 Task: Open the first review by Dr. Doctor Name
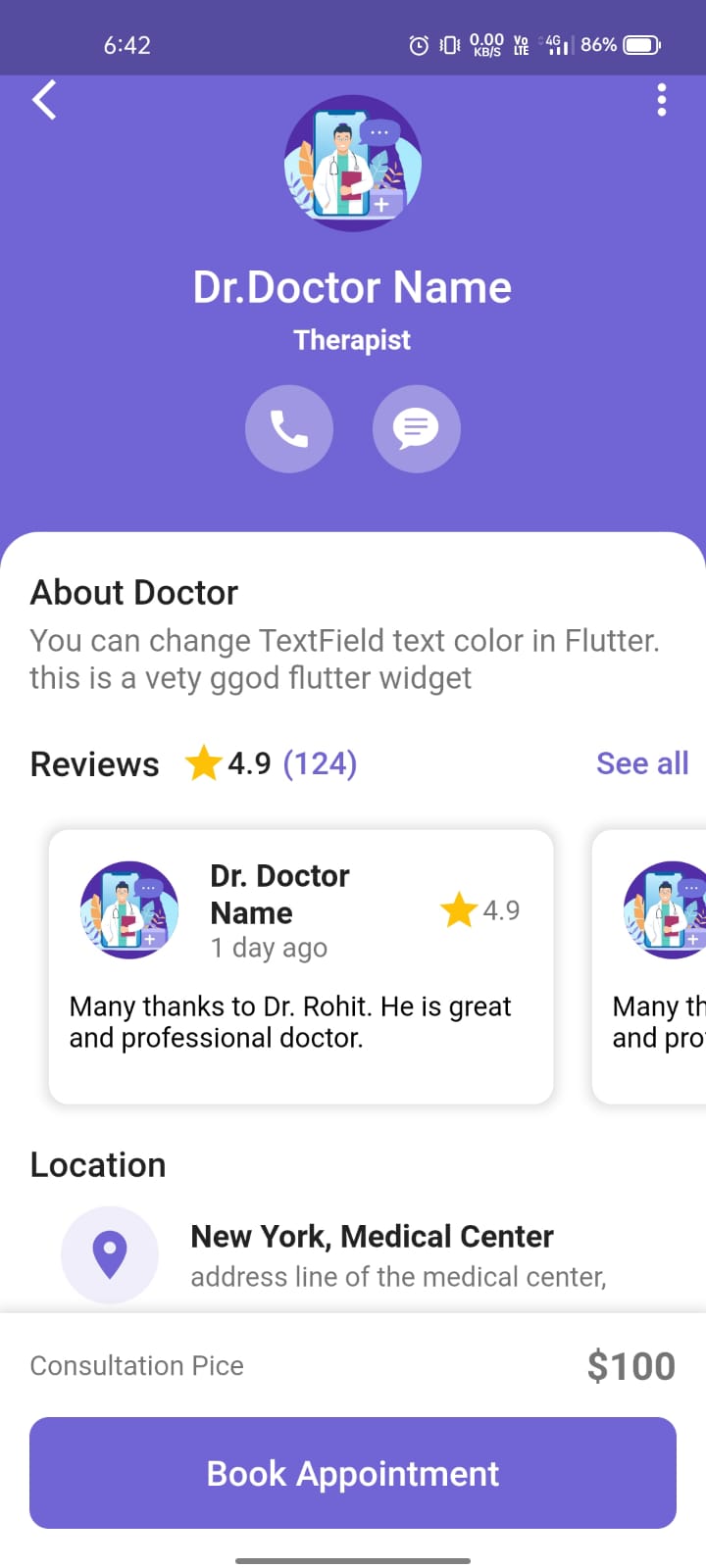coord(300,965)
